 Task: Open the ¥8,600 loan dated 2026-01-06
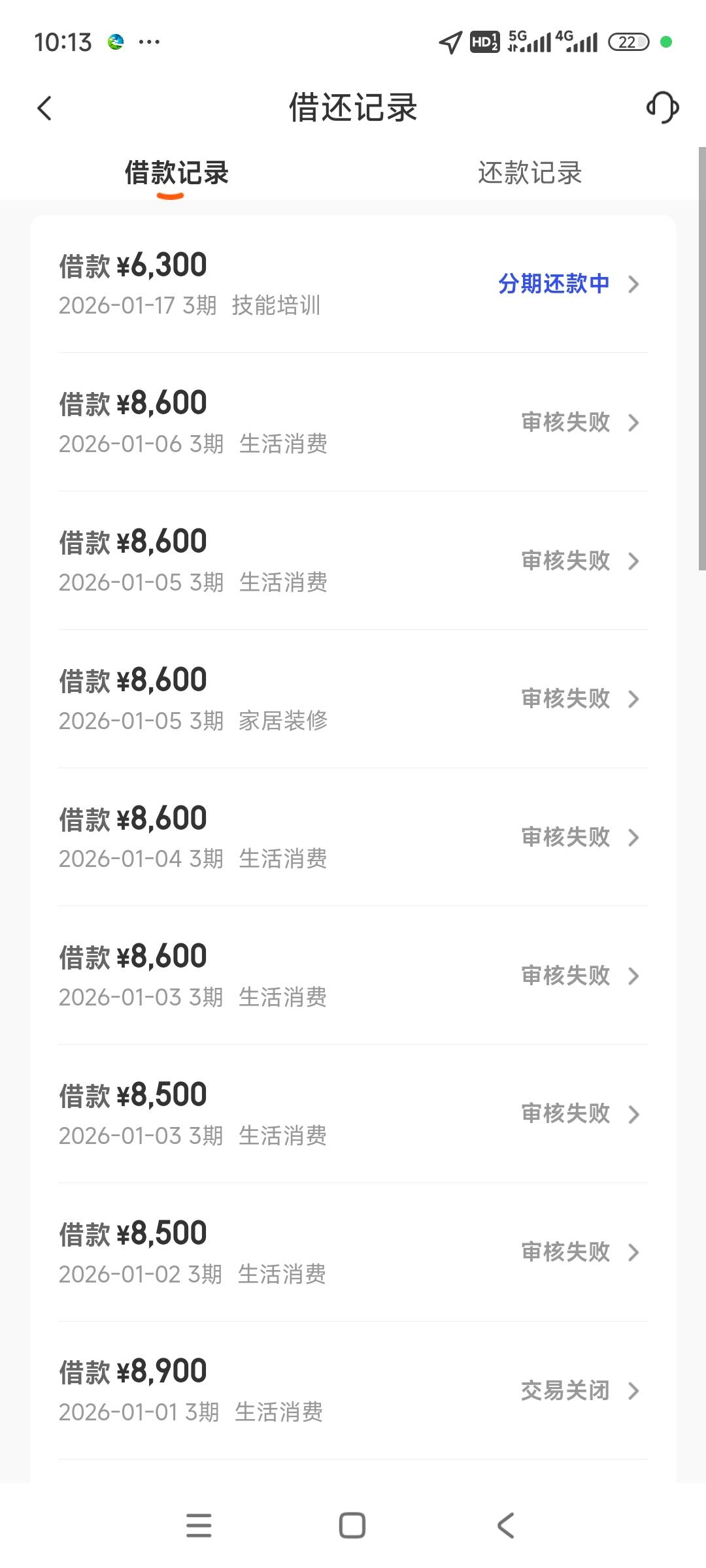pos(353,423)
